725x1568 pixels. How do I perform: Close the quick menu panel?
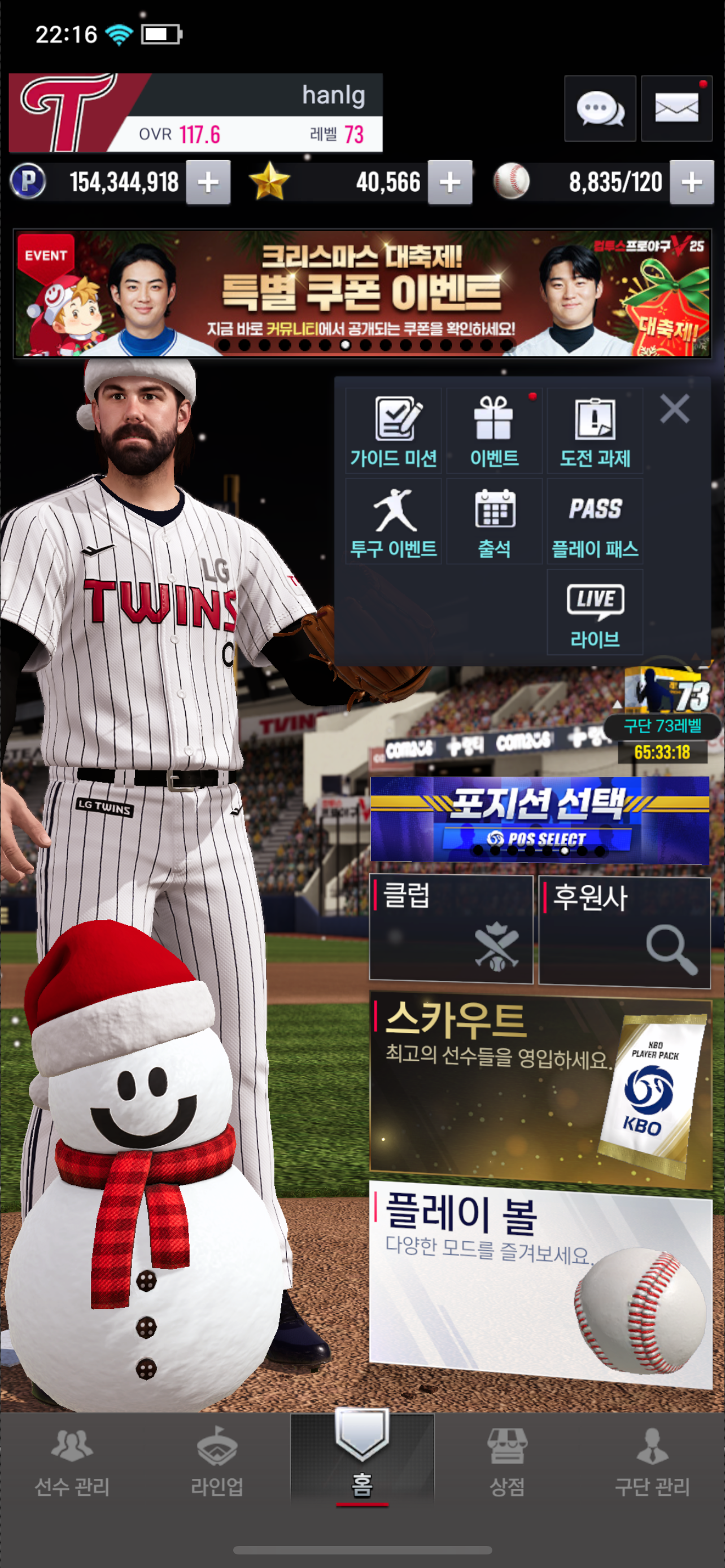[675, 409]
